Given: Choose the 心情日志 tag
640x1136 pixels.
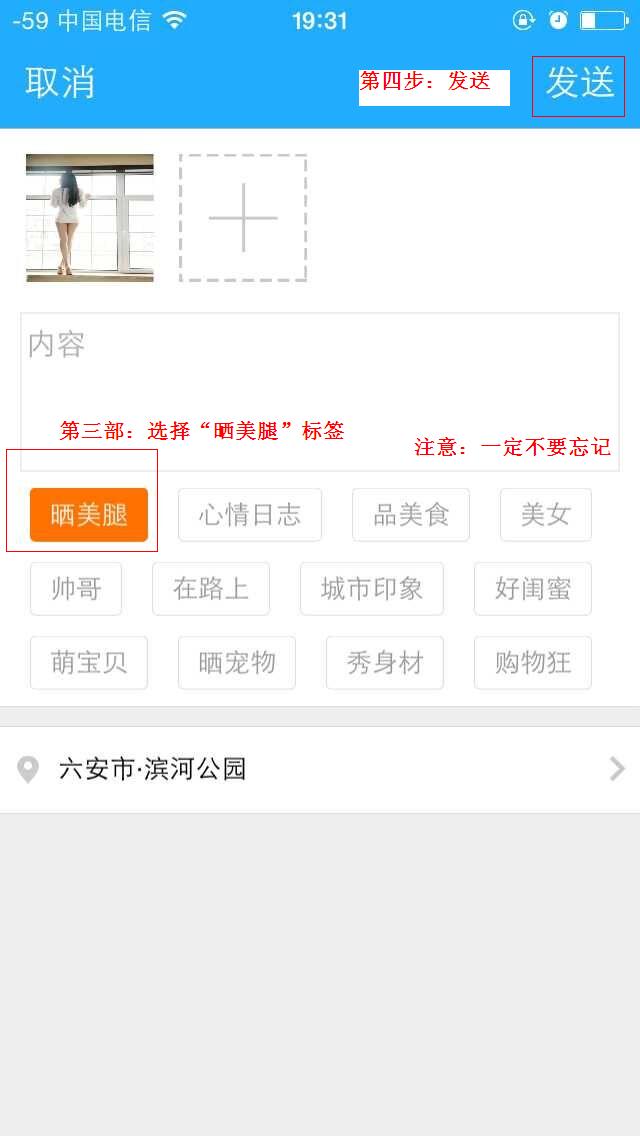Looking at the screenshot, I should pyautogui.click(x=250, y=515).
